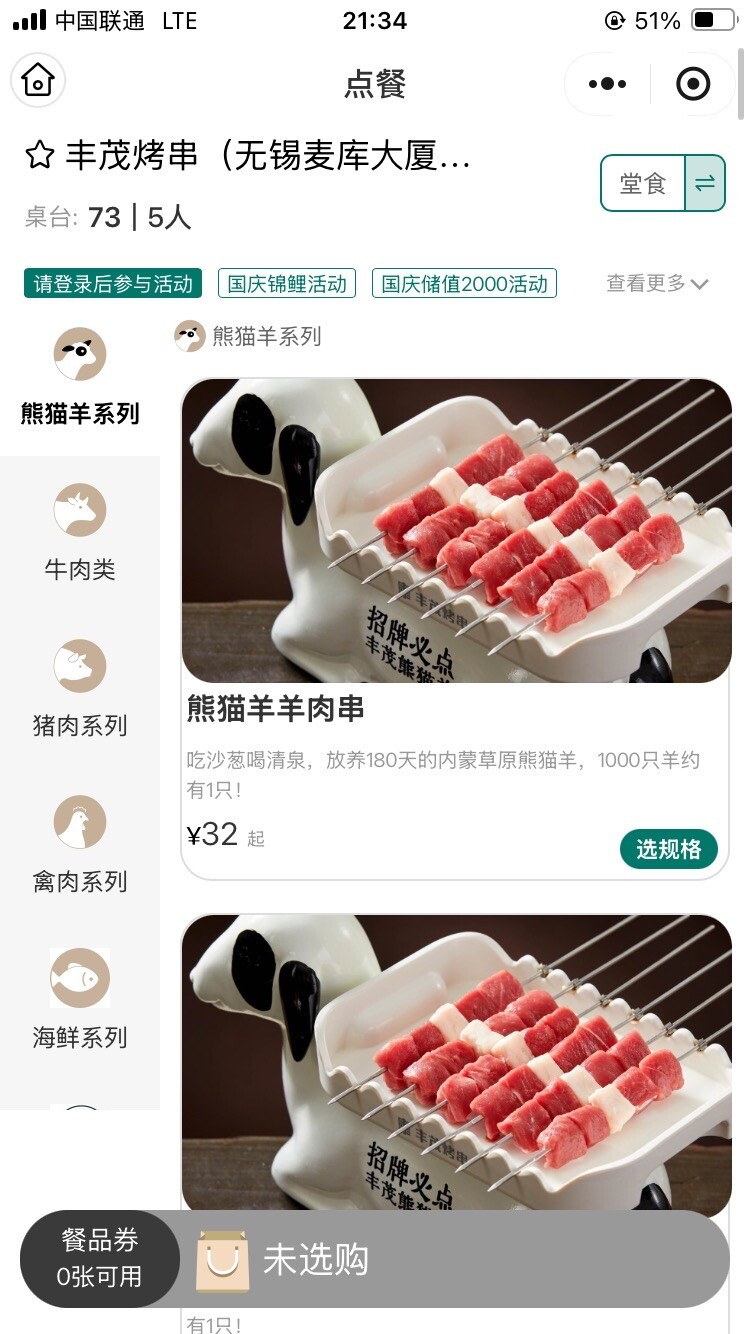View the 国庆储值2000活动 promotion
Viewport: 750px width, 1334px height.
[x=464, y=284]
